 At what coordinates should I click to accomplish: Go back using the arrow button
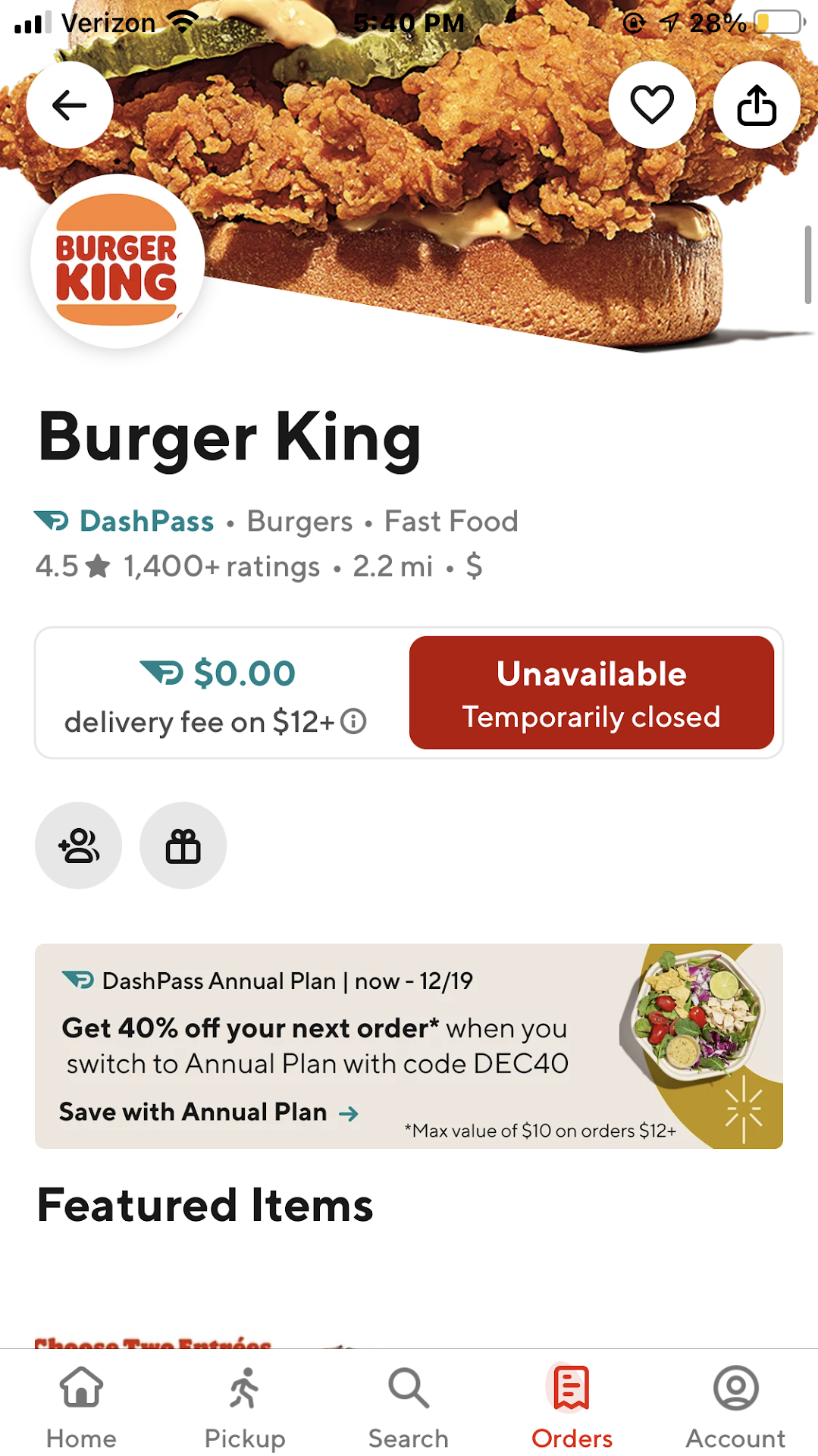70,105
